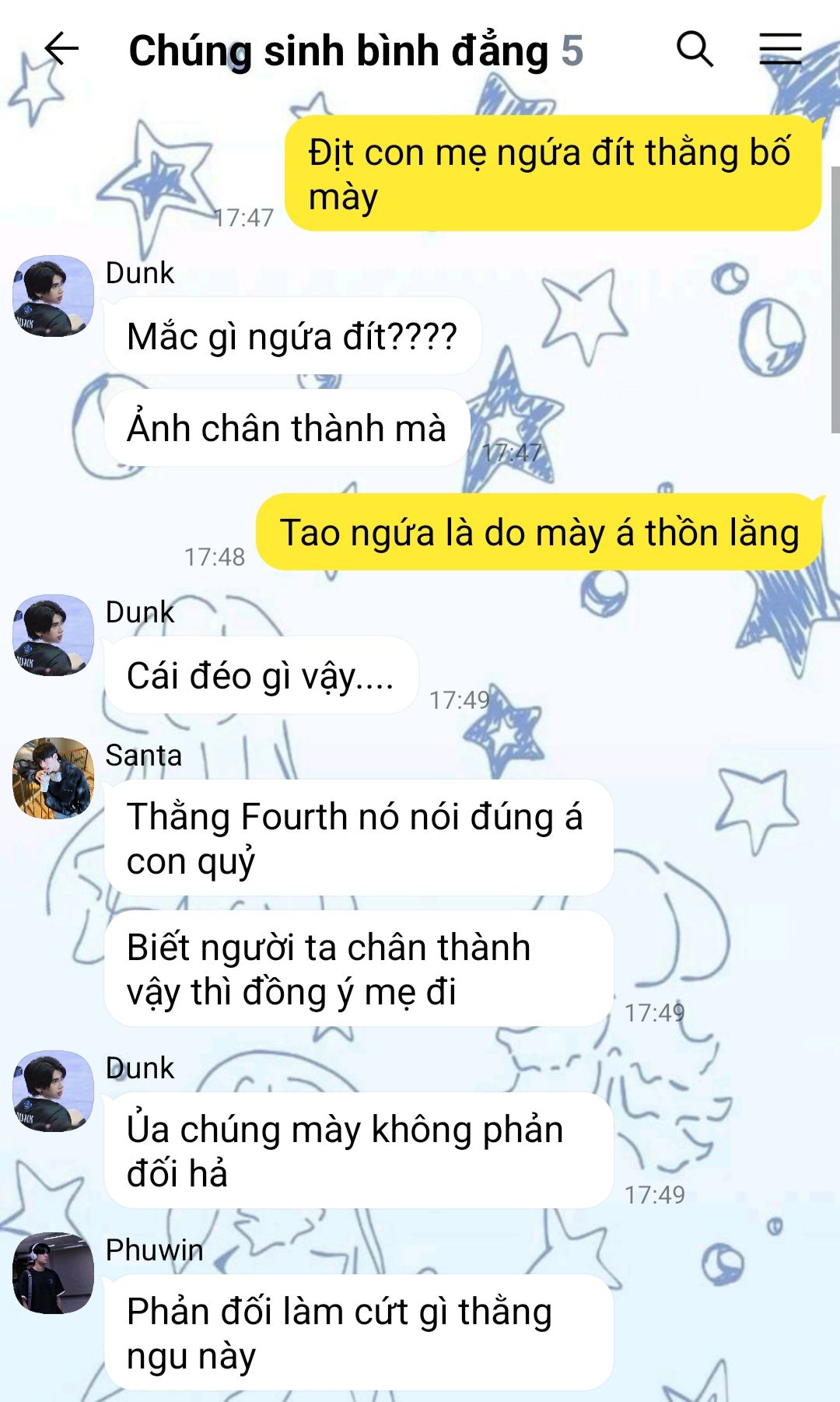The width and height of the screenshot is (840, 1402).
Task: Open Dunk's avatar beside "Ủa chúng mày" message
Action: (x=53, y=1091)
